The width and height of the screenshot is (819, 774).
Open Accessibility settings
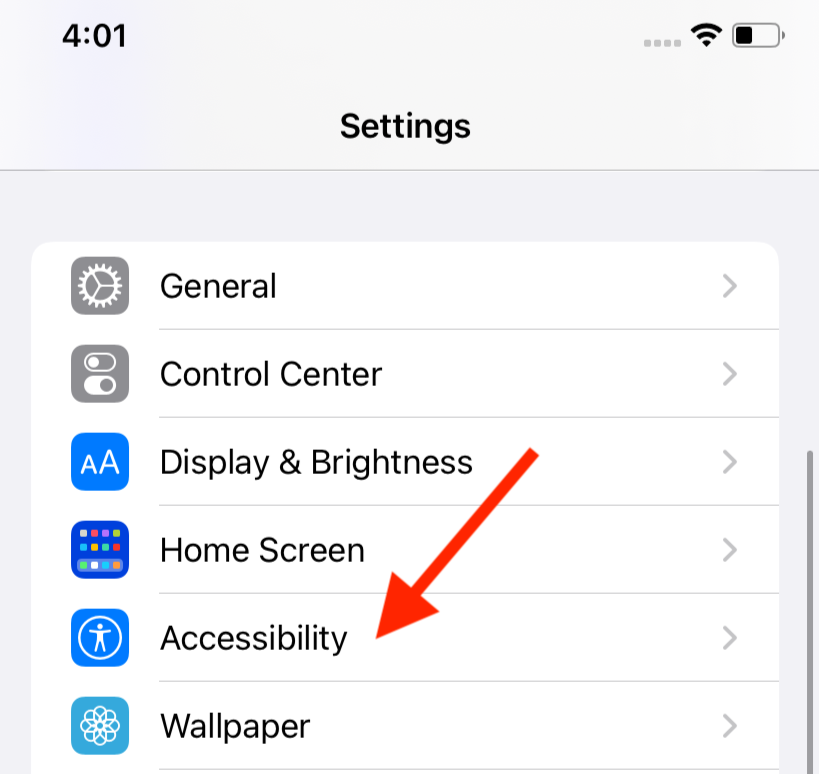pos(254,638)
